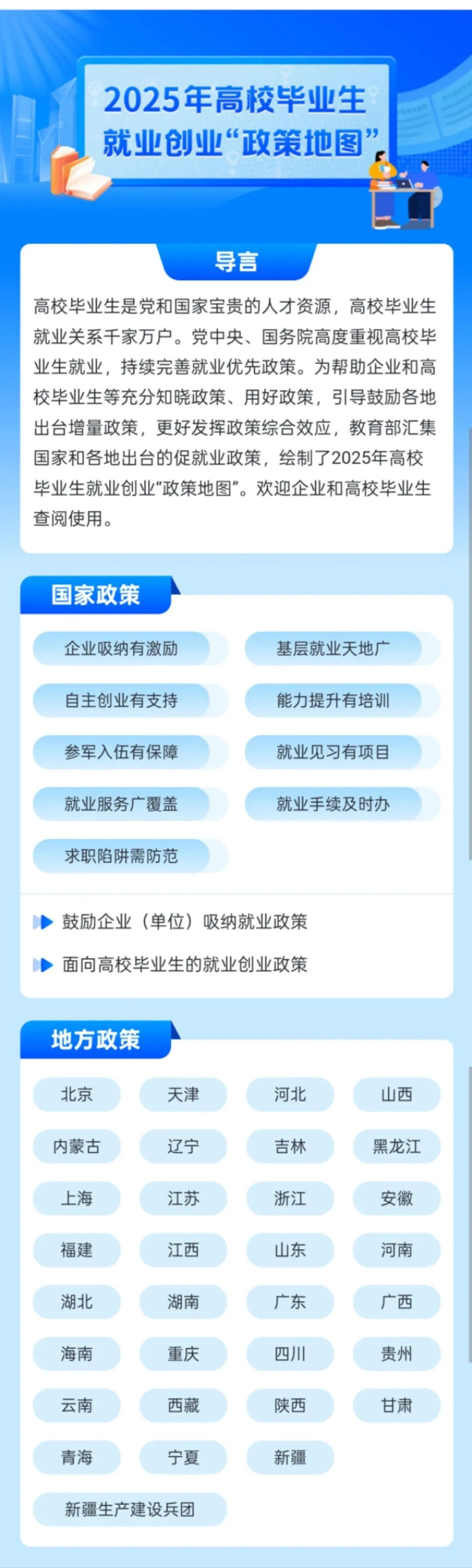Open the 企业吸纳有激励 policy chip

coord(121,648)
